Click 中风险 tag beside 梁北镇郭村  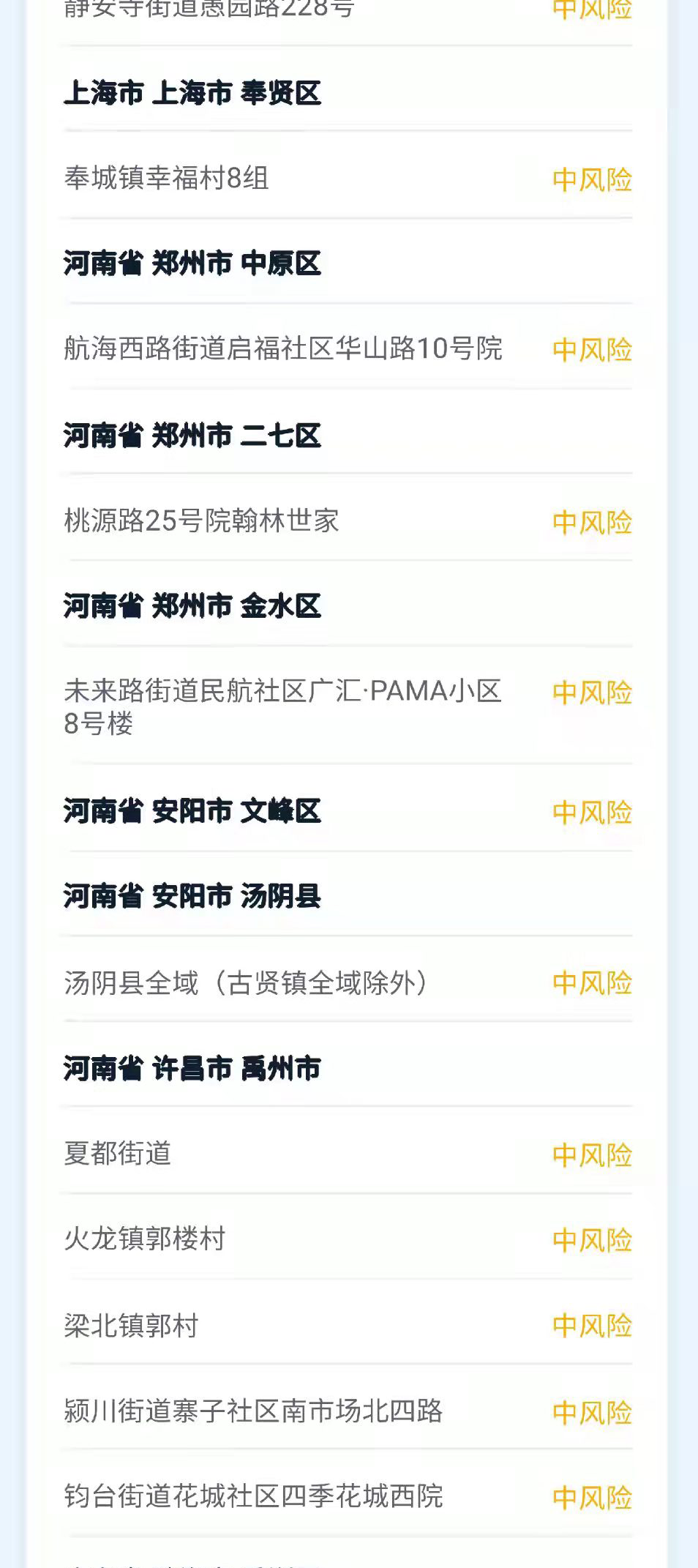(591, 1325)
